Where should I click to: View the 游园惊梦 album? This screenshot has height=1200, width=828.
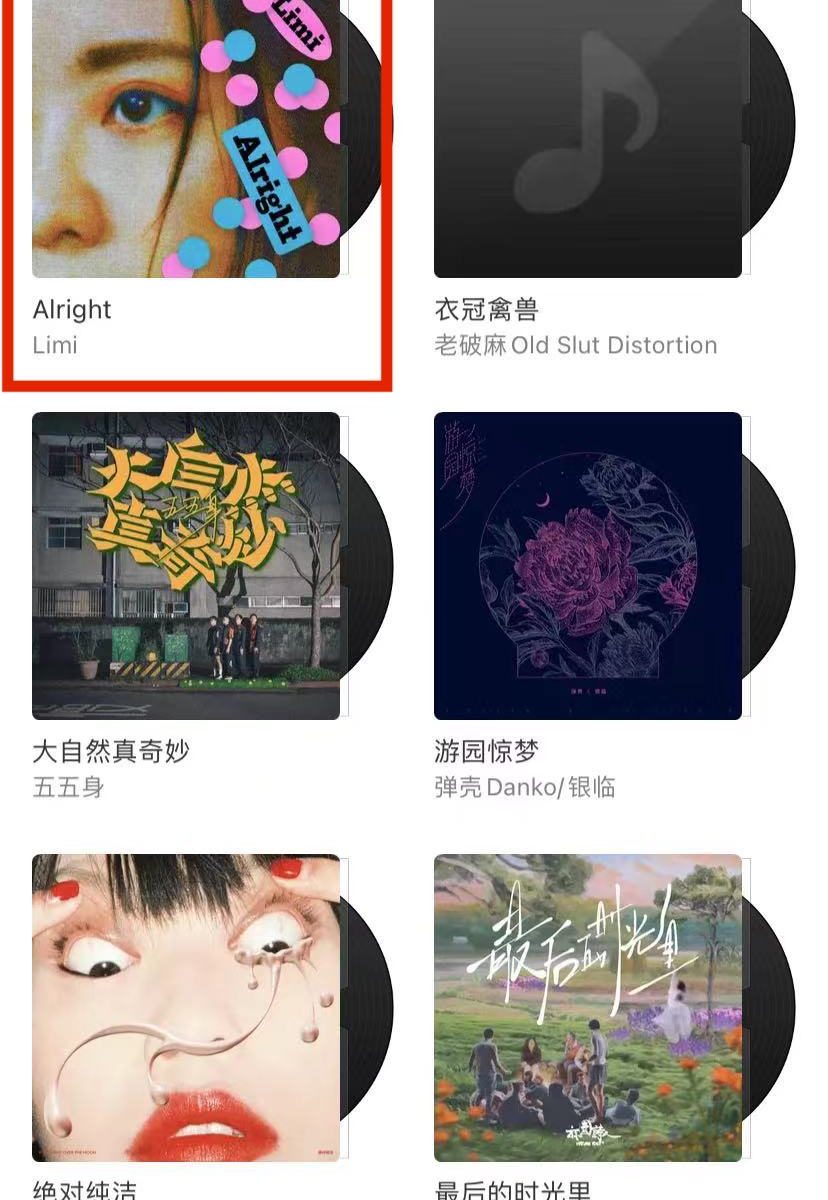[x=588, y=566]
